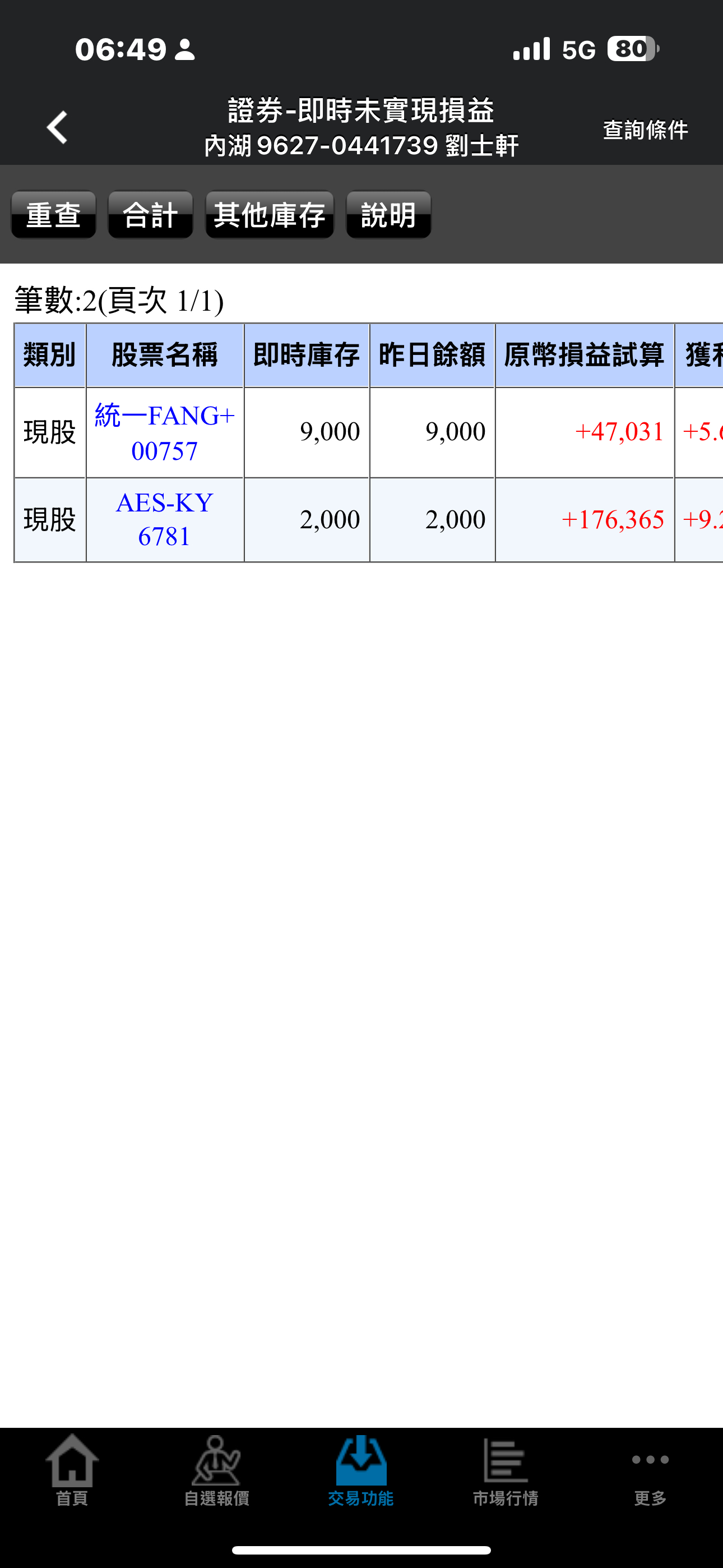Open 查詢條件 query conditions
This screenshot has width=723, height=1568.
click(645, 130)
